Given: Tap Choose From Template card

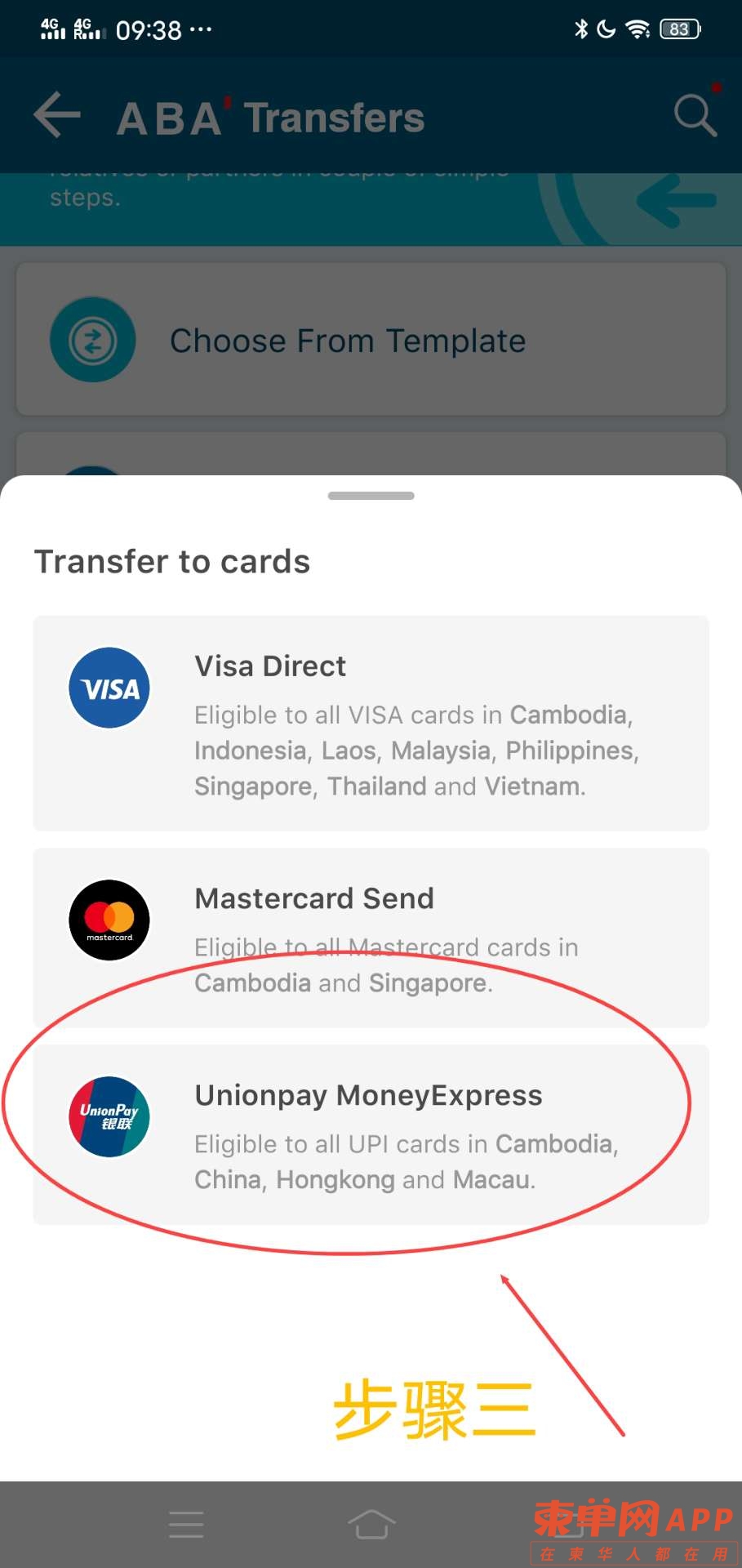Looking at the screenshot, I should coord(371,340).
